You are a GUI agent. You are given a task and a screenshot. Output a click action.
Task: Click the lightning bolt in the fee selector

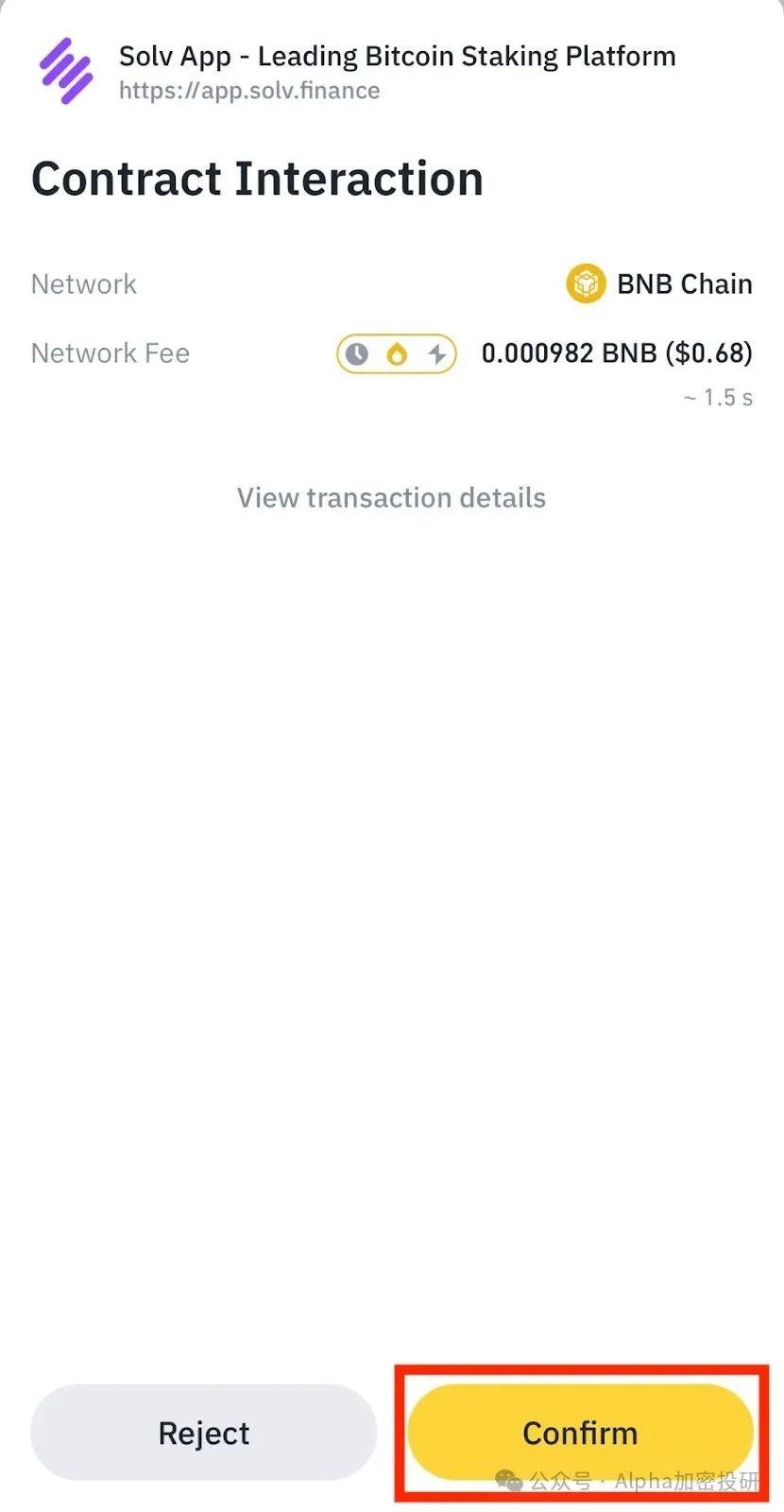tap(435, 354)
